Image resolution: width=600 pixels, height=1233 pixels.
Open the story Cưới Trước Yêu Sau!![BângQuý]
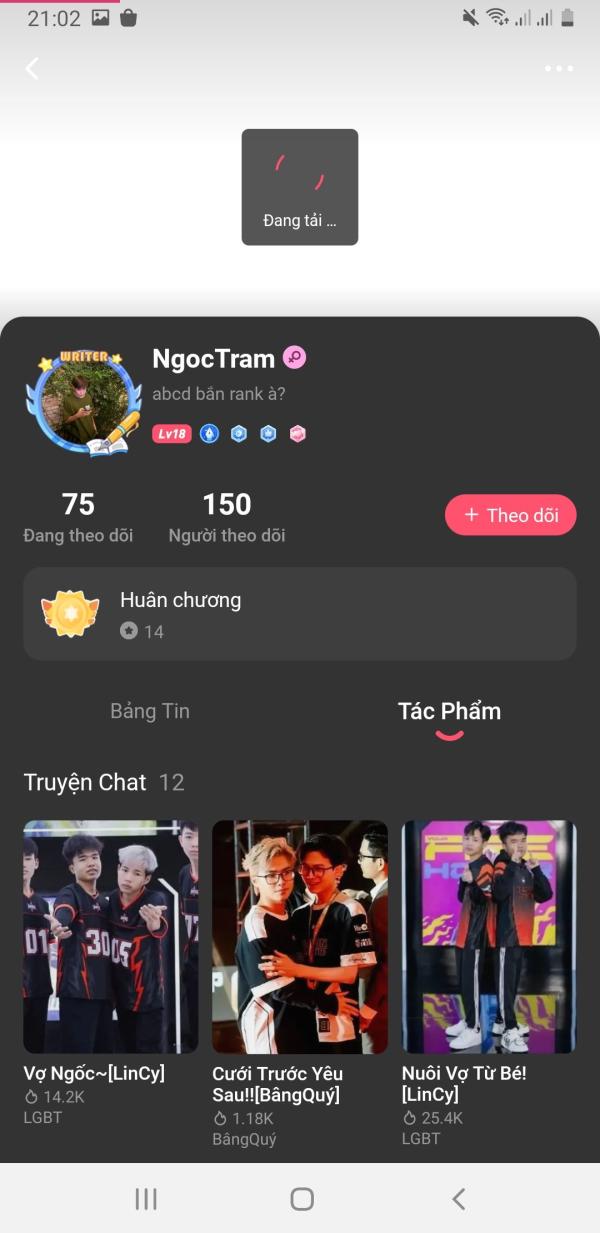pos(299,936)
